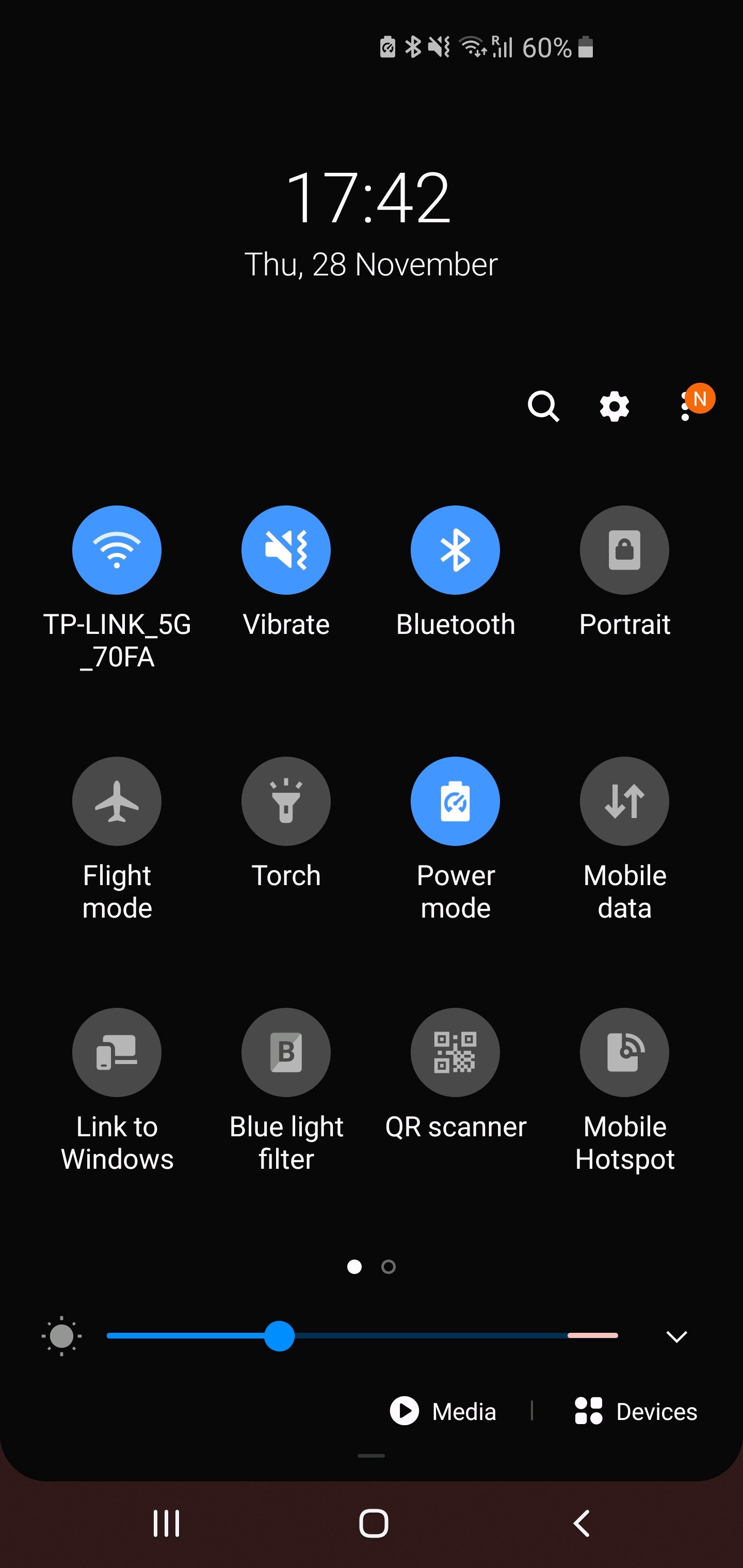Enable the Blue light filter
Image resolution: width=743 pixels, height=1568 pixels.
tap(286, 1052)
